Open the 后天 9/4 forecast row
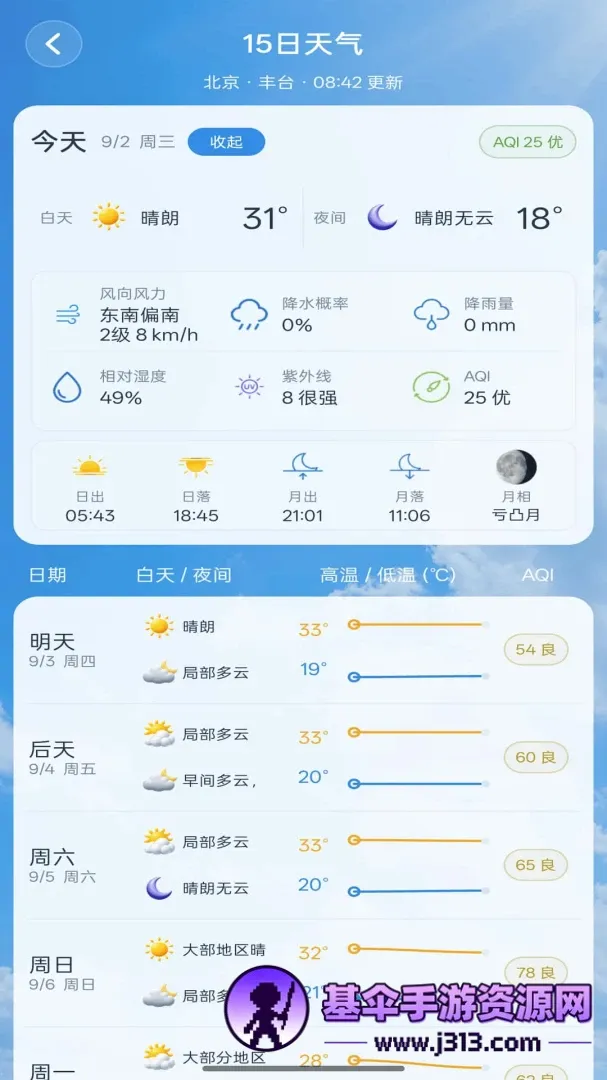 point(303,757)
